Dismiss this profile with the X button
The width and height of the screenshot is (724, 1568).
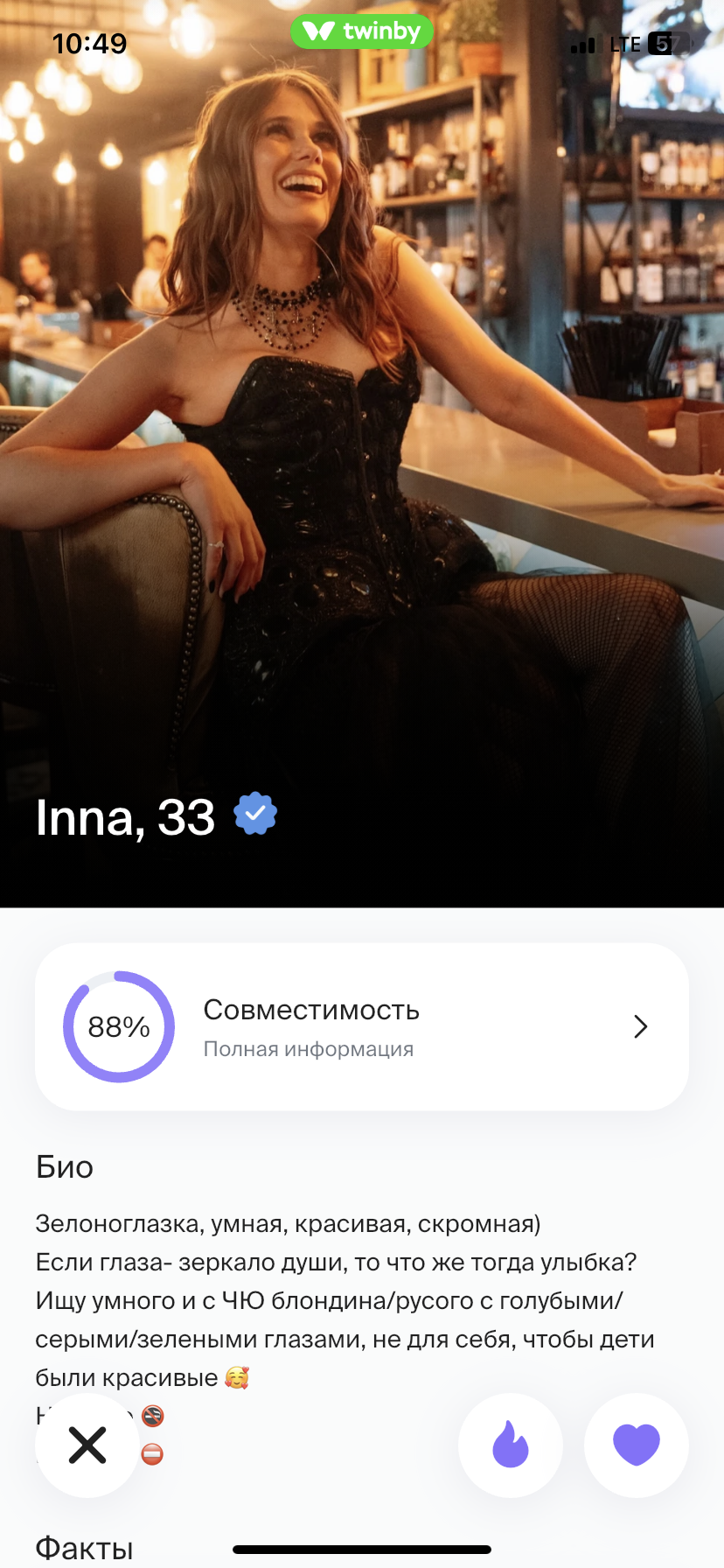point(87,1445)
